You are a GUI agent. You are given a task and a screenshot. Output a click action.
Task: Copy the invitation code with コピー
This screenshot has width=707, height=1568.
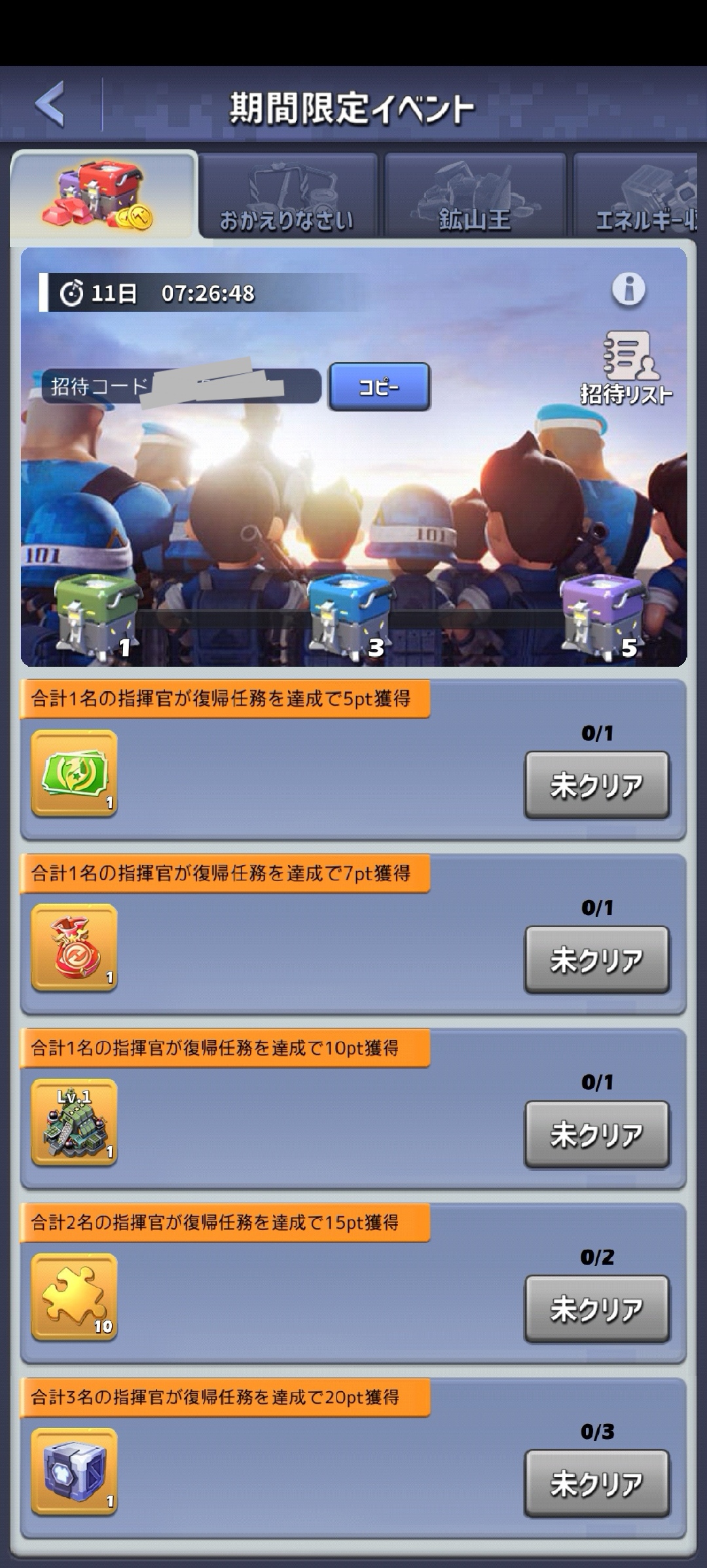click(x=379, y=387)
